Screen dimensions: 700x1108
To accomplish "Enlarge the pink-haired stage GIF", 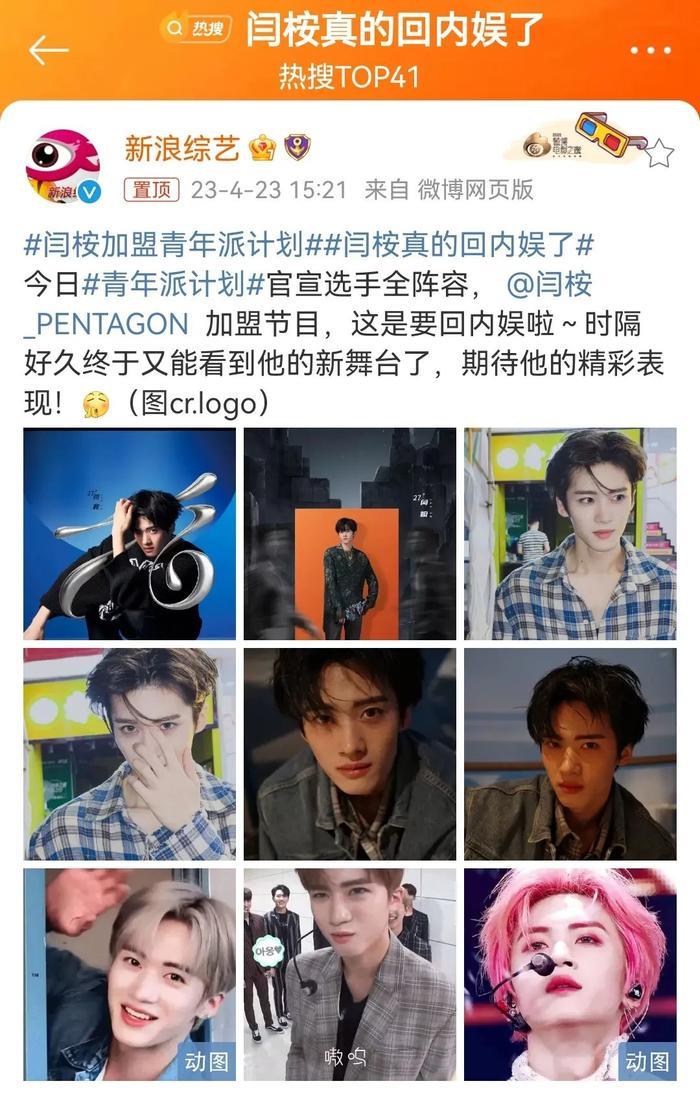I will pyautogui.click(x=570, y=974).
